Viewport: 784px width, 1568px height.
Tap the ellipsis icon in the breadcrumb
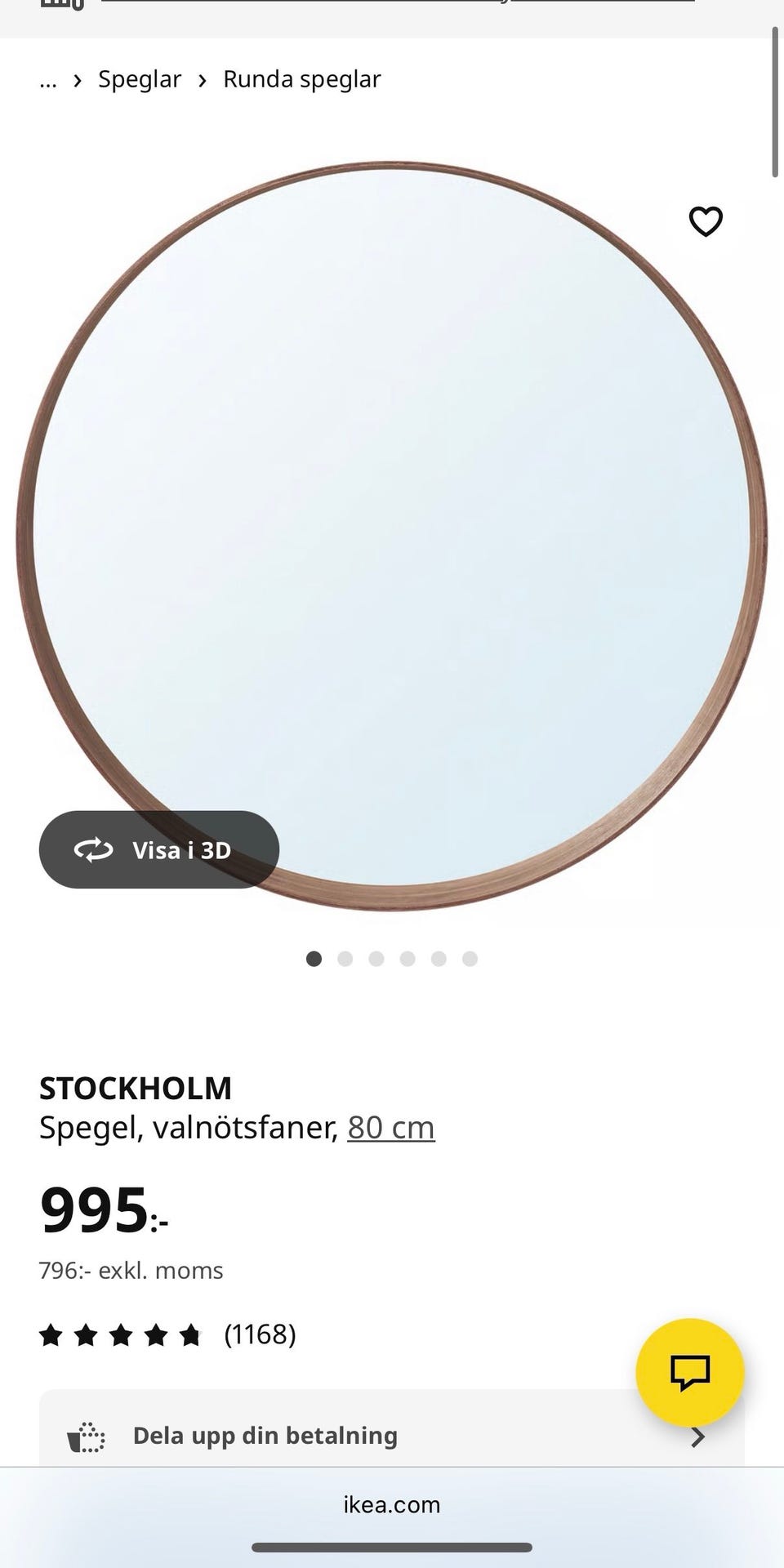pyautogui.click(x=47, y=80)
